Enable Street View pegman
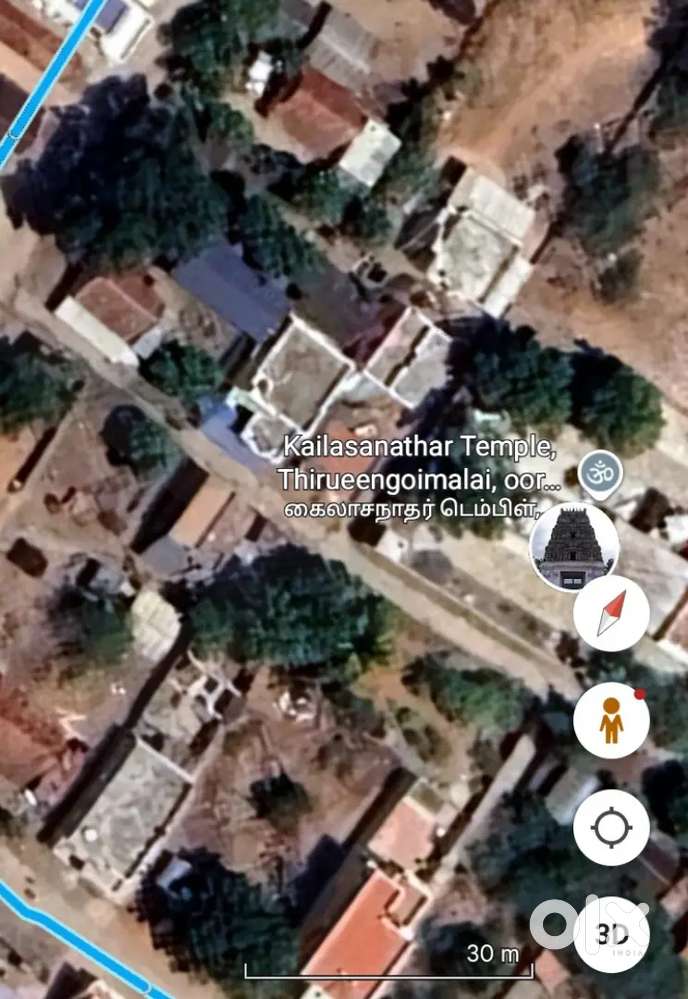This screenshot has width=688, height=999. click(x=611, y=721)
